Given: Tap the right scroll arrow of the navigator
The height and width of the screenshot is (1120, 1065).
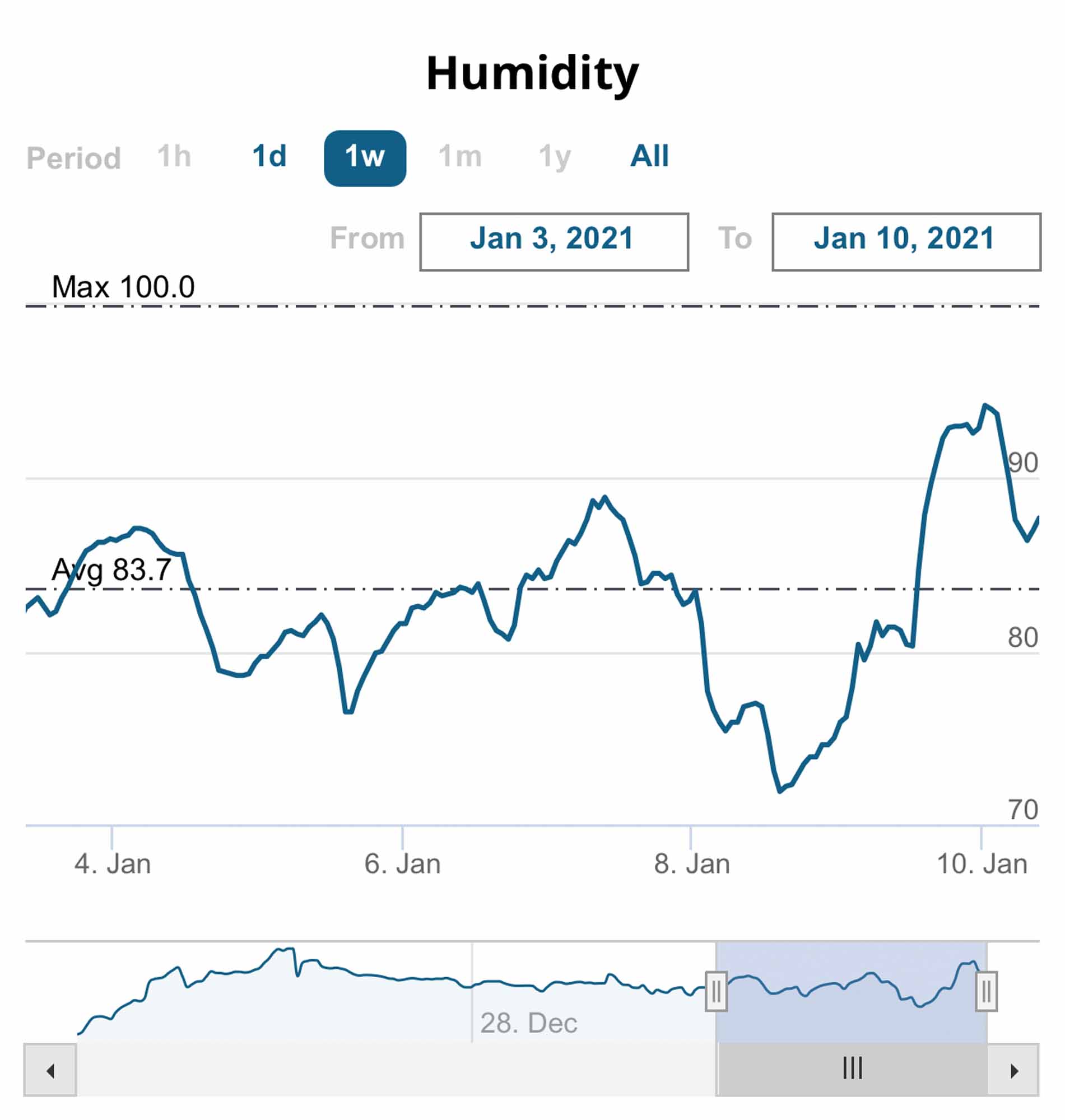Looking at the screenshot, I should pyautogui.click(x=1014, y=1071).
